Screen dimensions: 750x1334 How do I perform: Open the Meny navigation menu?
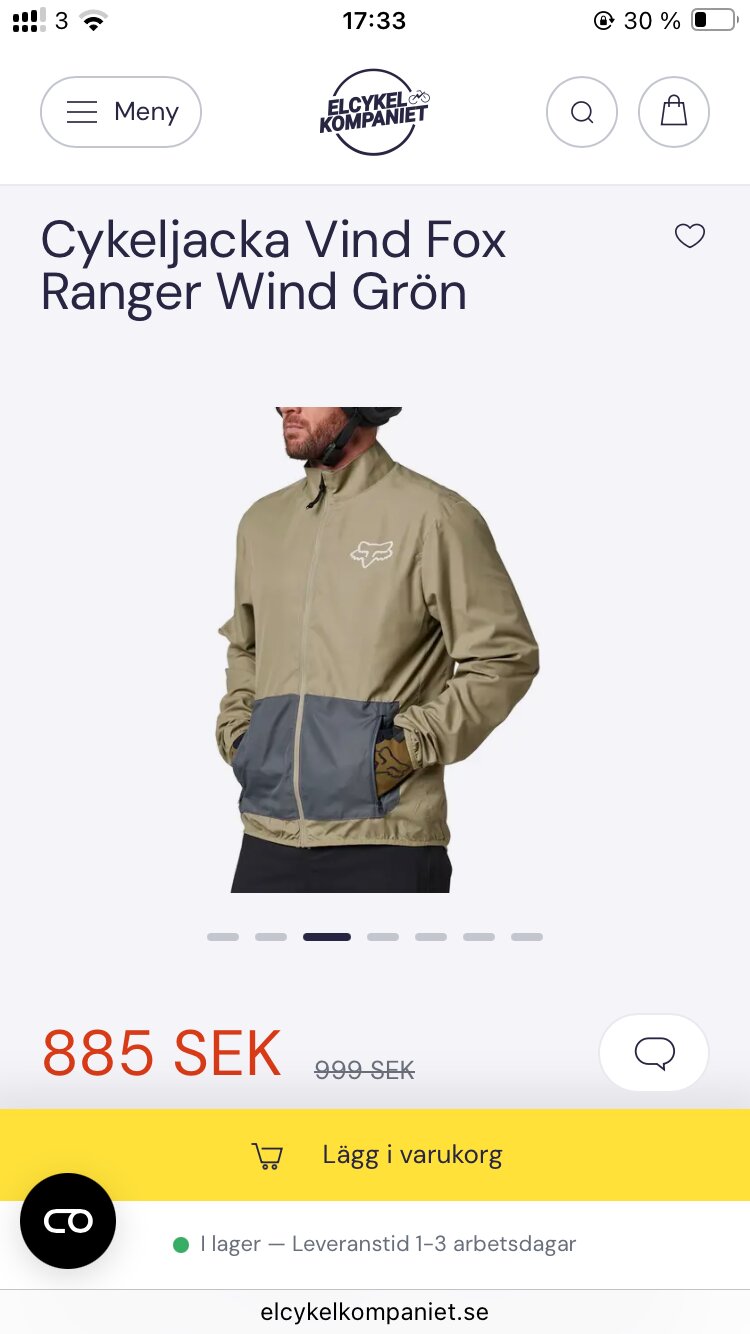pos(121,112)
